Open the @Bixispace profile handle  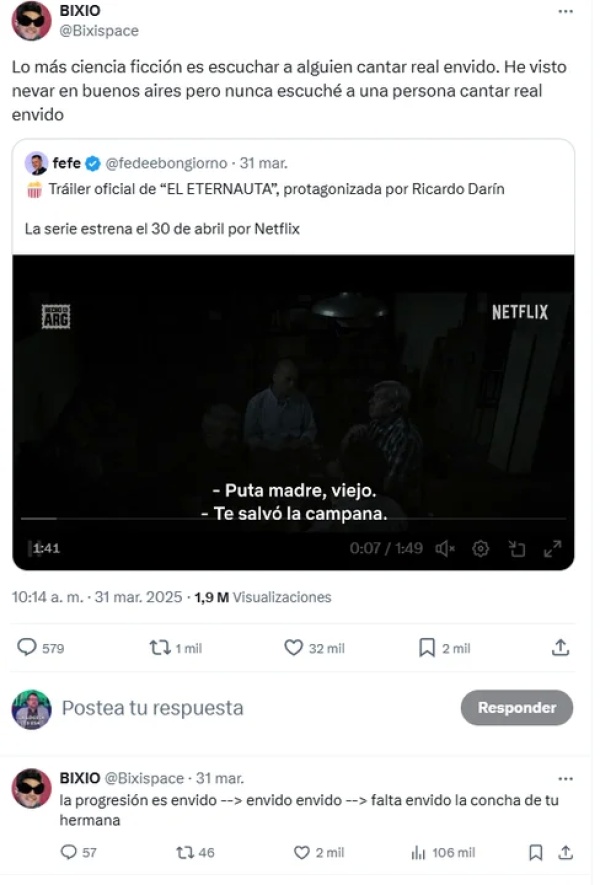click(x=99, y=31)
